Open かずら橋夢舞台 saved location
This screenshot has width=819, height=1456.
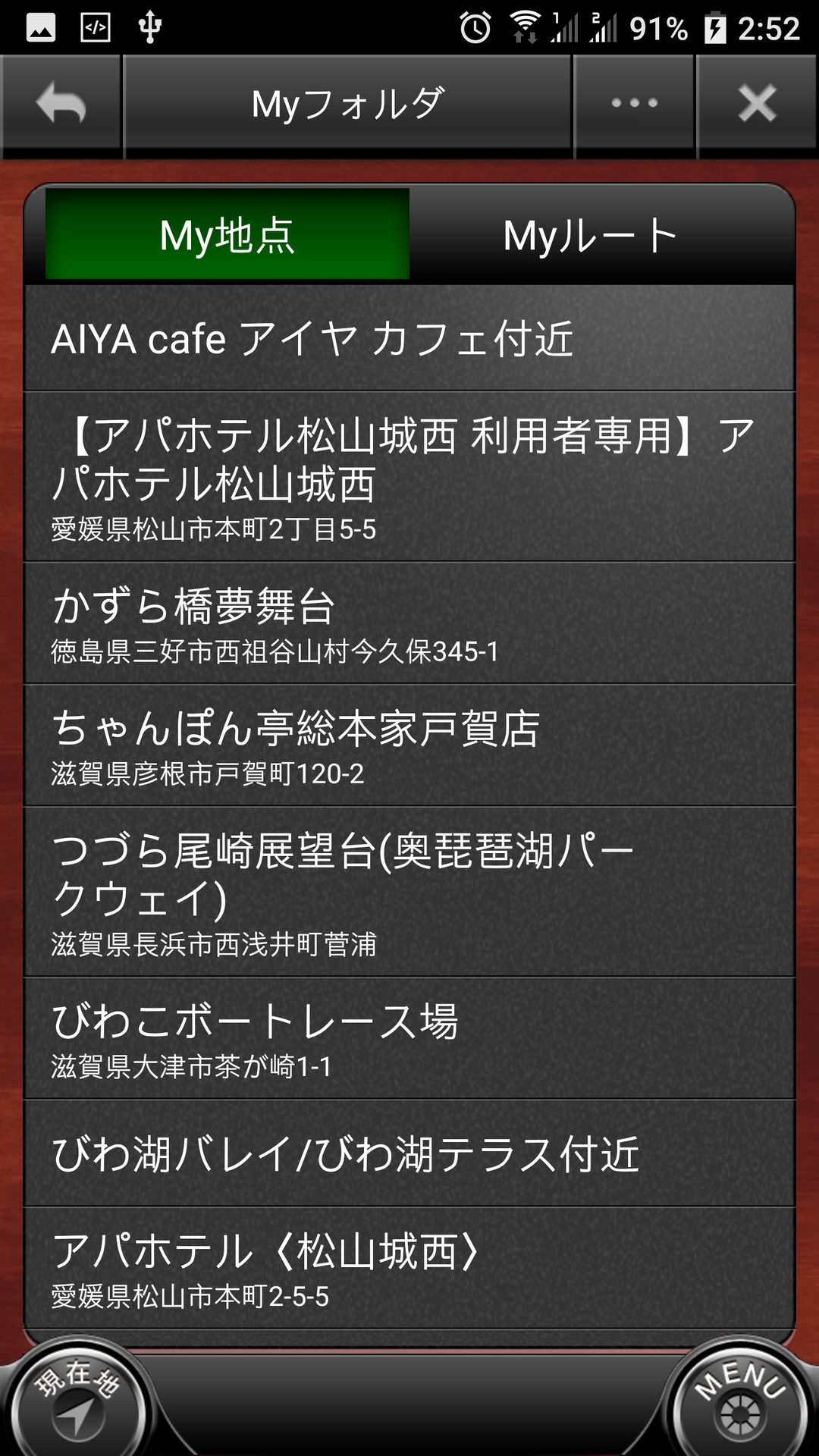[x=409, y=623]
